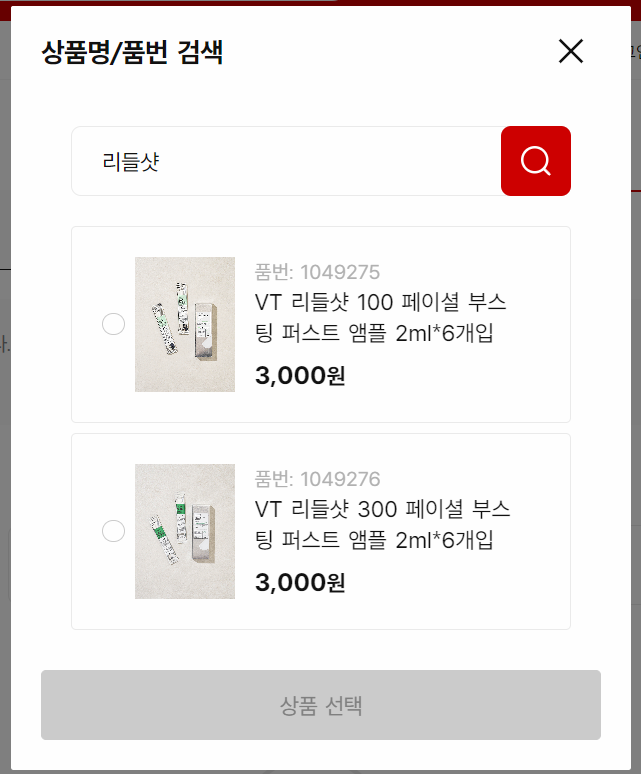Image resolution: width=641 pixels, height=774 pixels.
Task: Tap the red search magnifier button
Action: (535, 161)
